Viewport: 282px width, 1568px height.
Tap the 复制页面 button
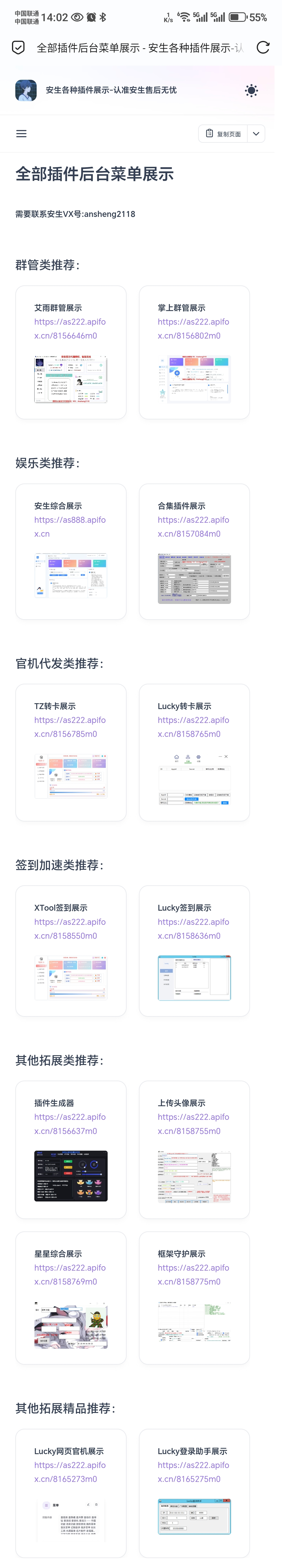pyautogui.click(x=223, y=134)
